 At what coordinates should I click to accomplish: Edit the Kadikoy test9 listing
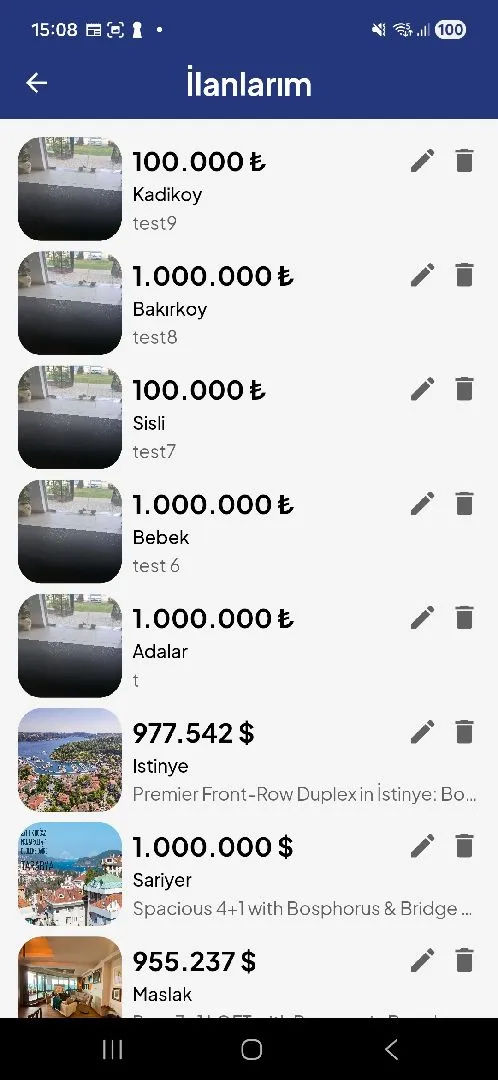tap(422, 161)
